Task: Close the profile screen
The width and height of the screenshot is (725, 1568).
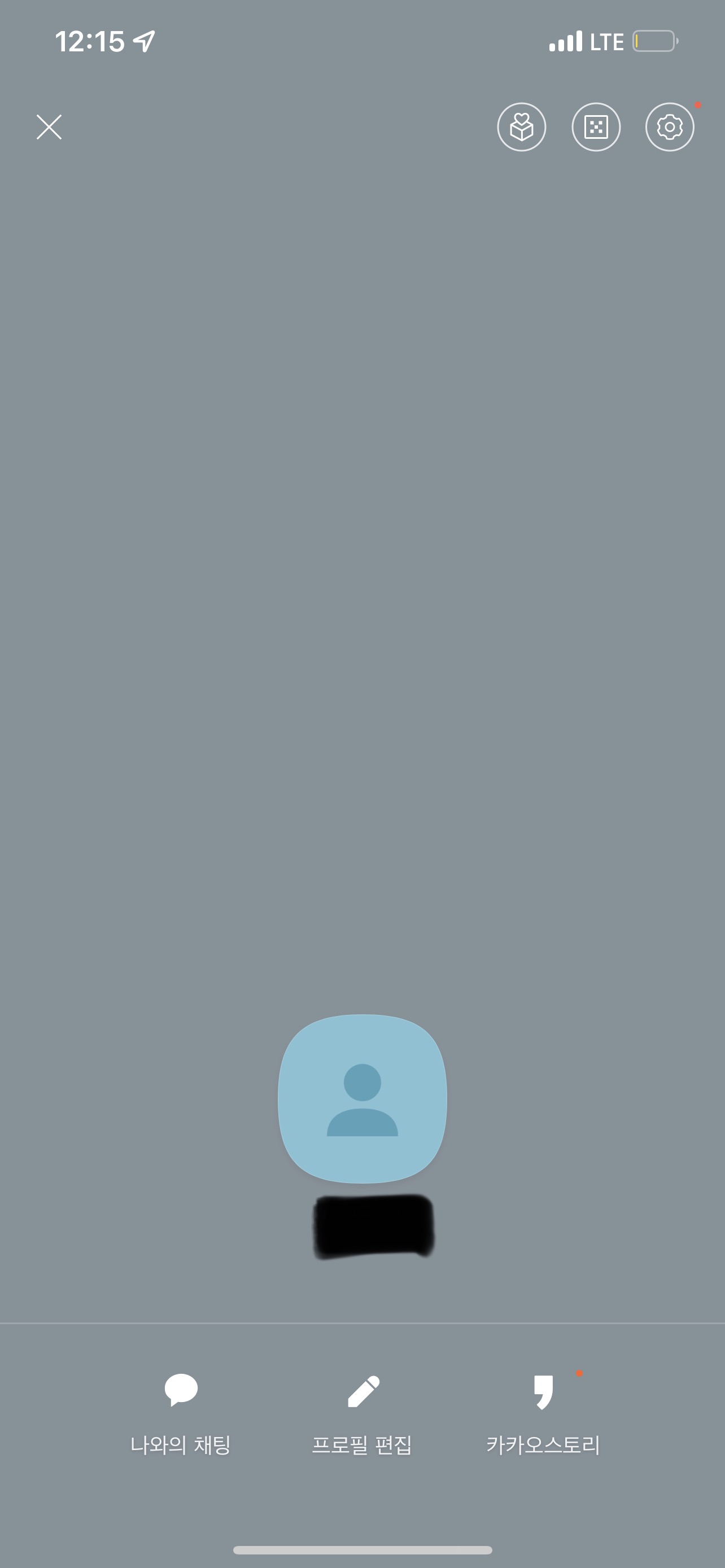Action: [49, 127]
